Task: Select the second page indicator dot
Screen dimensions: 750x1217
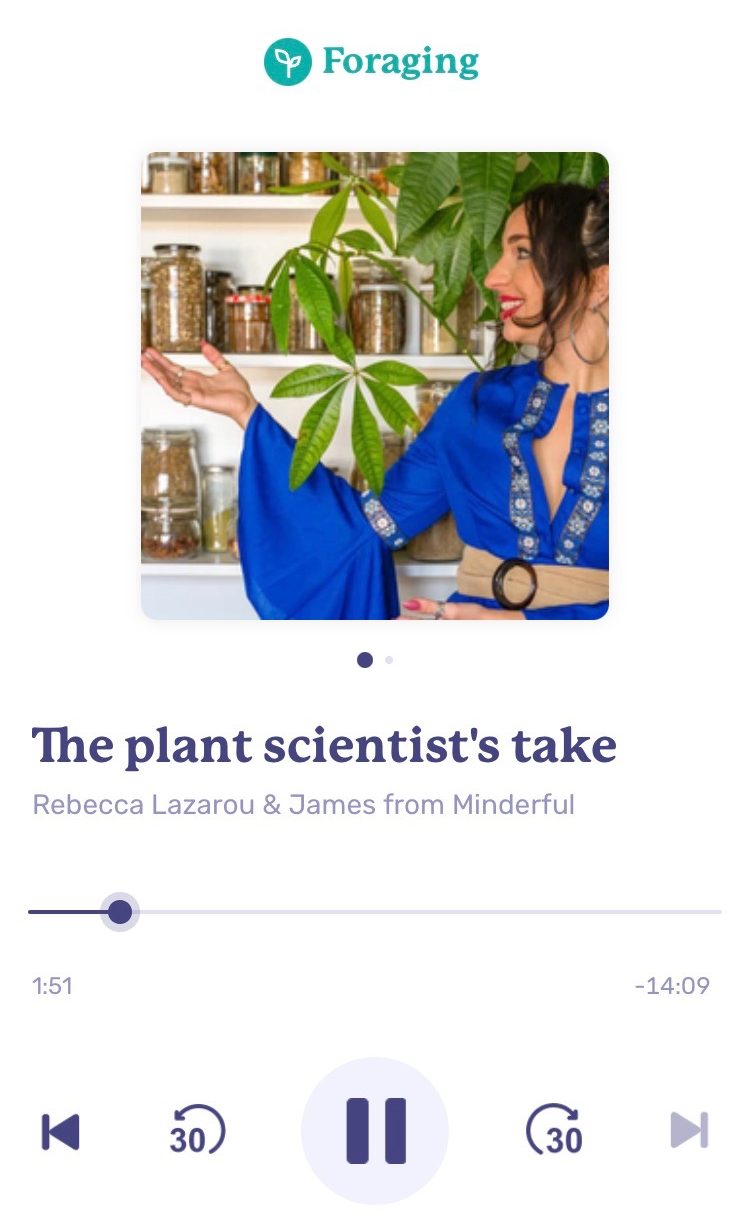Action: click(x=389, y=660)
